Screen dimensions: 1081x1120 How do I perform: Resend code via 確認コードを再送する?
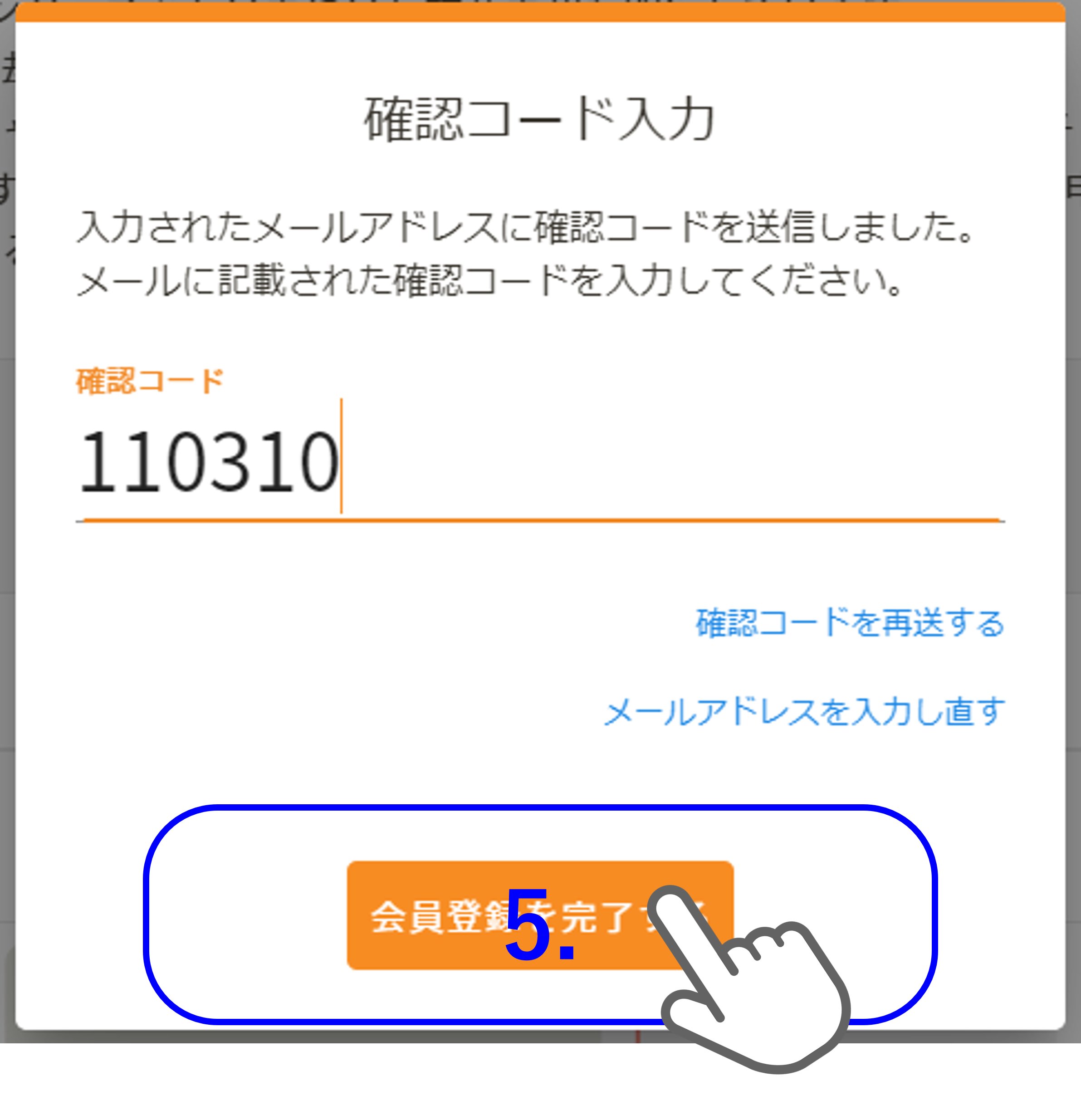click(850, 623)
